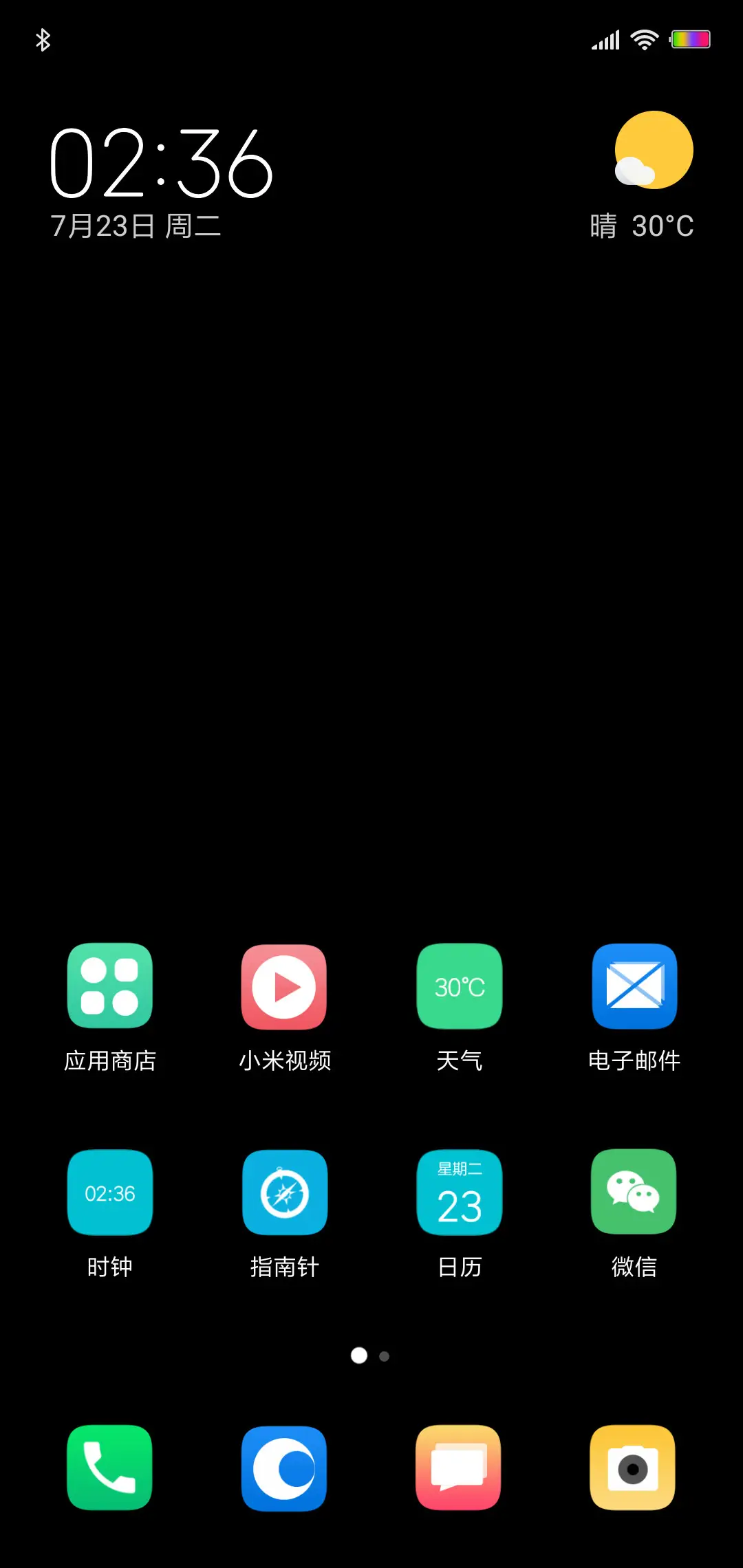Open the 日历 calendar app
Image resolution: width=743 pixels, height=1568 pixels.
coord(460,1193)
